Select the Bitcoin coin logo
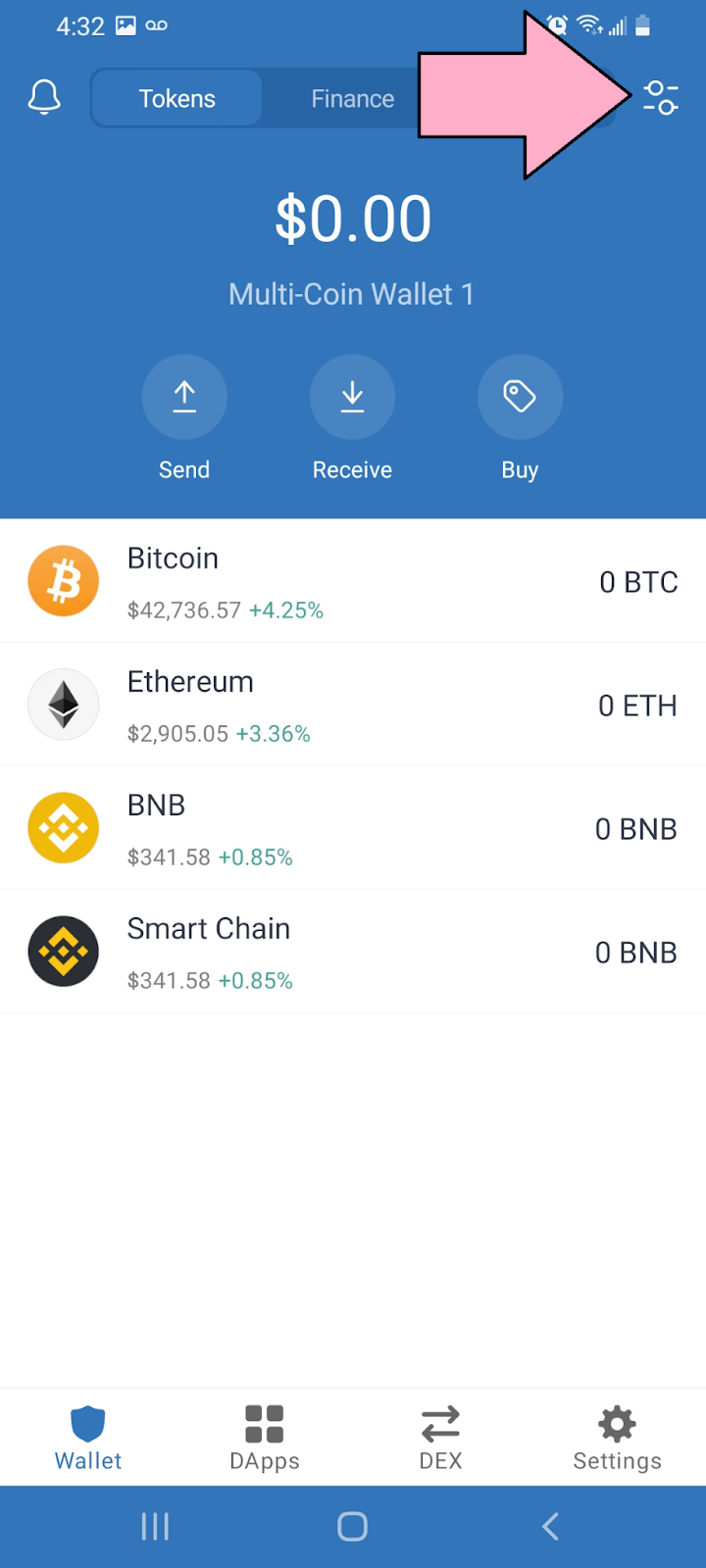This screenshot has height=1568, width=706. coord(64,580)
